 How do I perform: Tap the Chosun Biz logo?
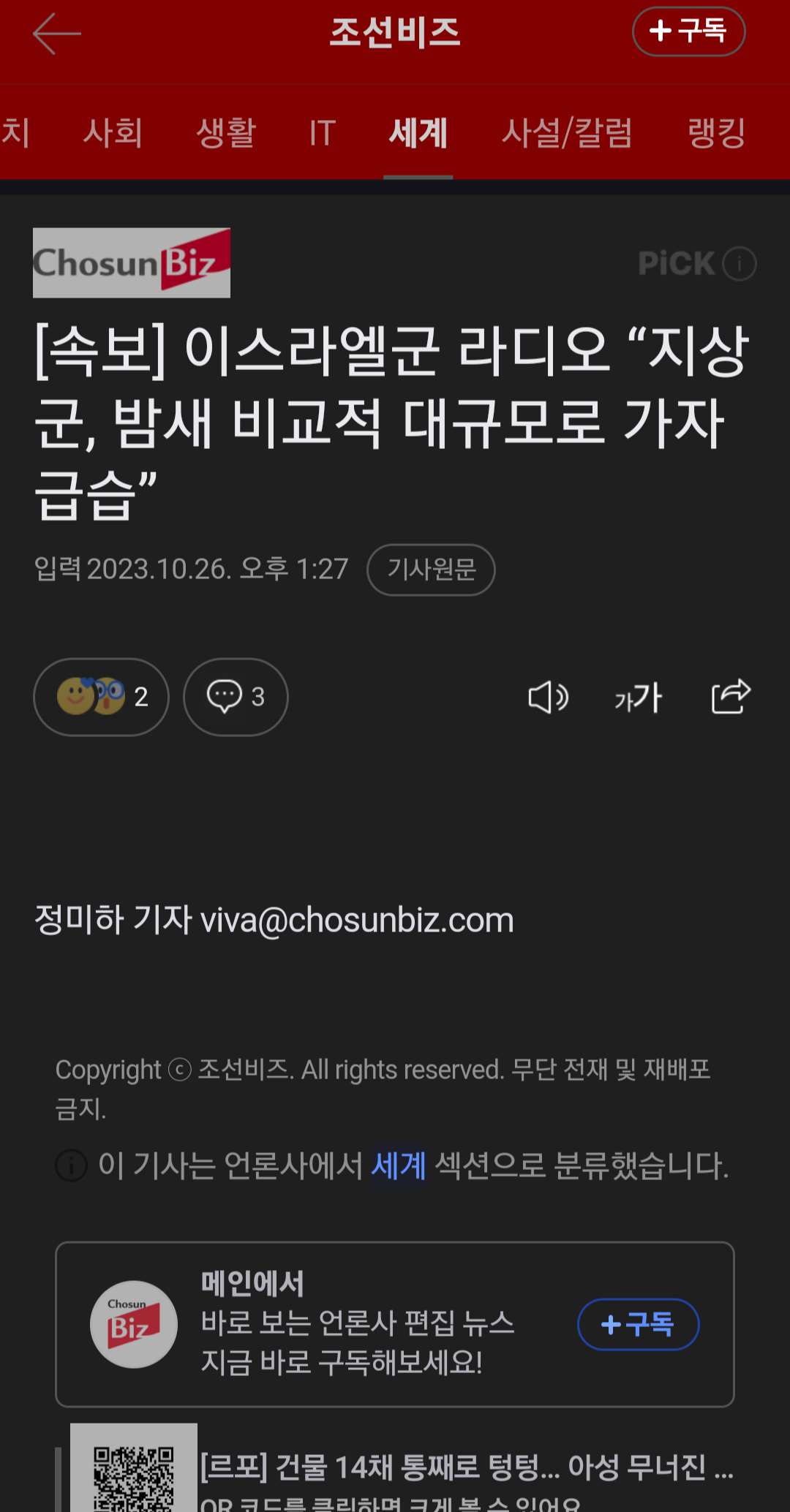tap(132, 262)
